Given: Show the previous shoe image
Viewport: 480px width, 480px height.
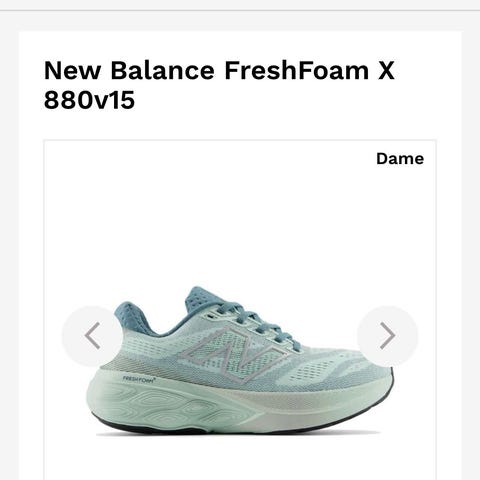Looking at the screenshot, I should click(x=92, y=336).
